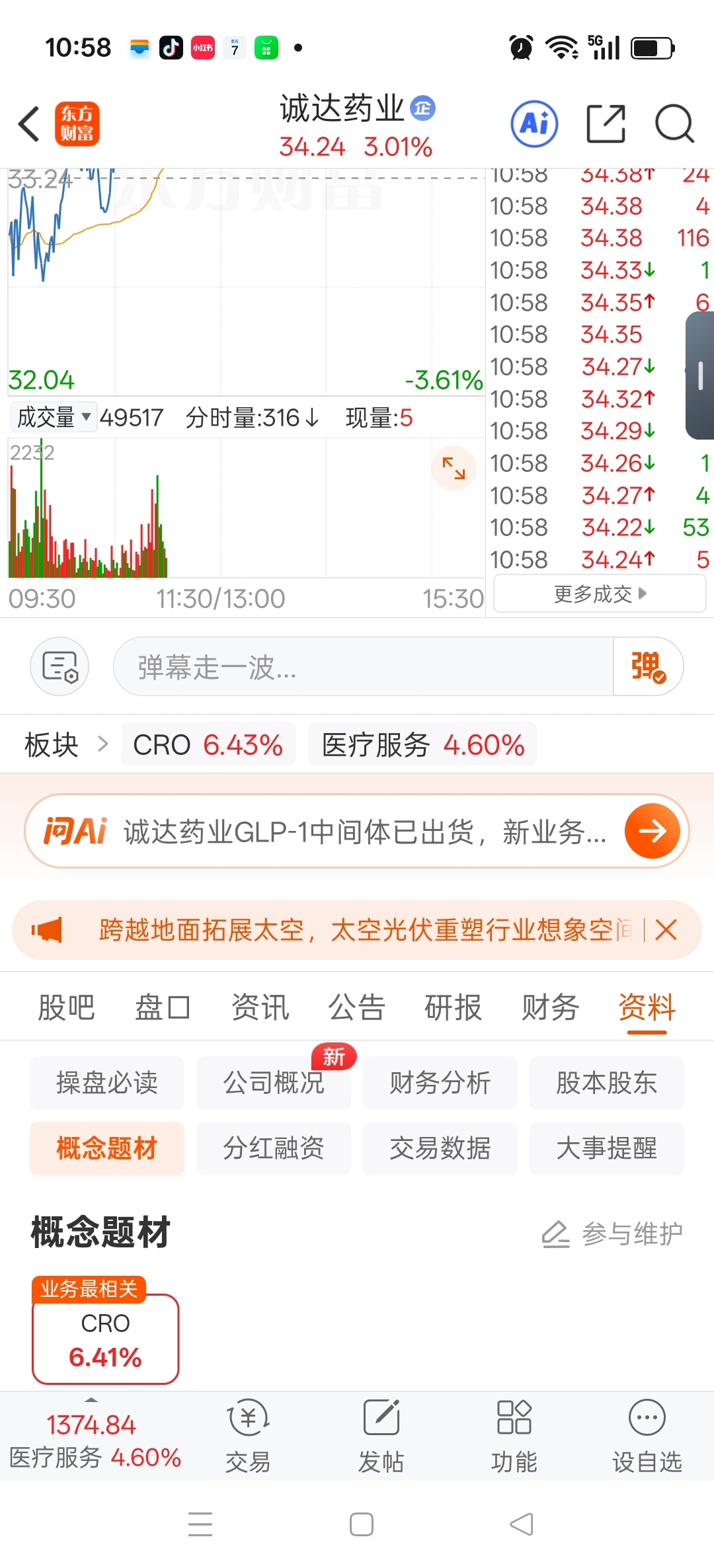Type in the 弹幕走一波 field

(364, 666)
